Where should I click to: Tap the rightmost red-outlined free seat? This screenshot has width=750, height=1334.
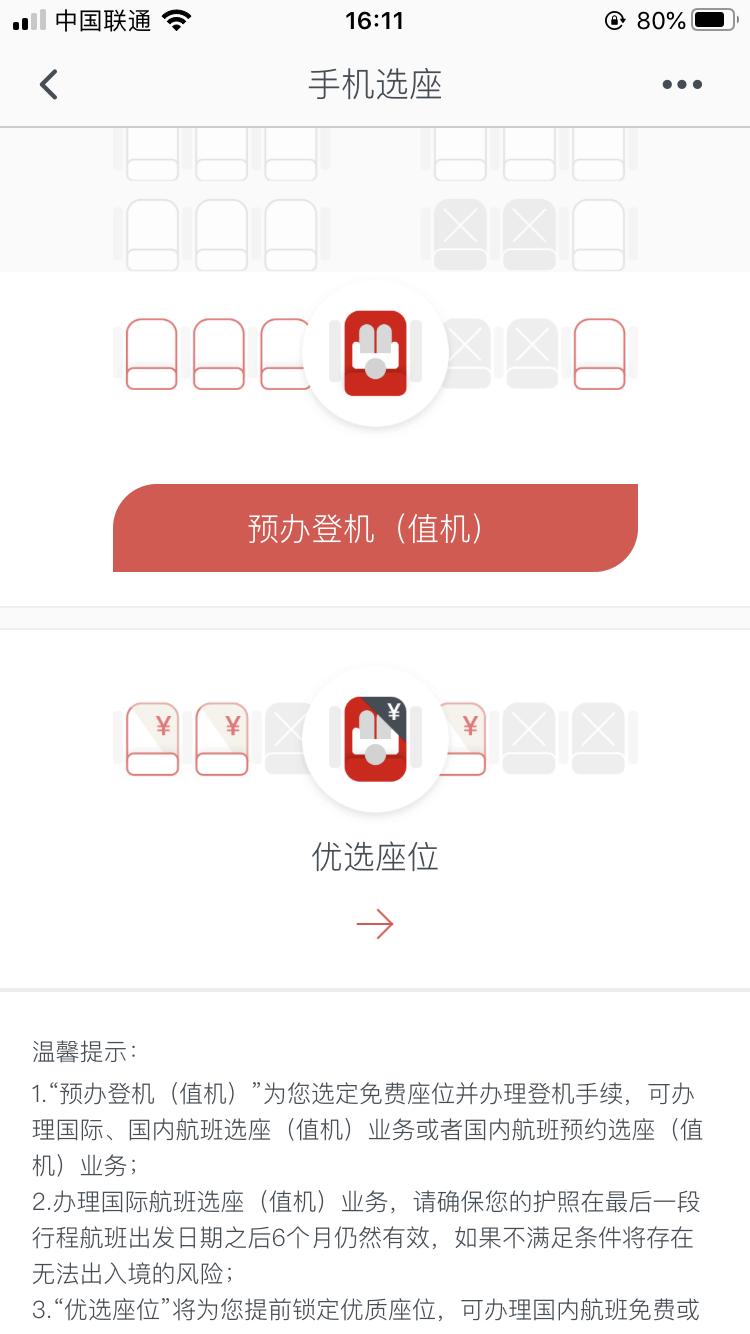(x=600, y=352)
